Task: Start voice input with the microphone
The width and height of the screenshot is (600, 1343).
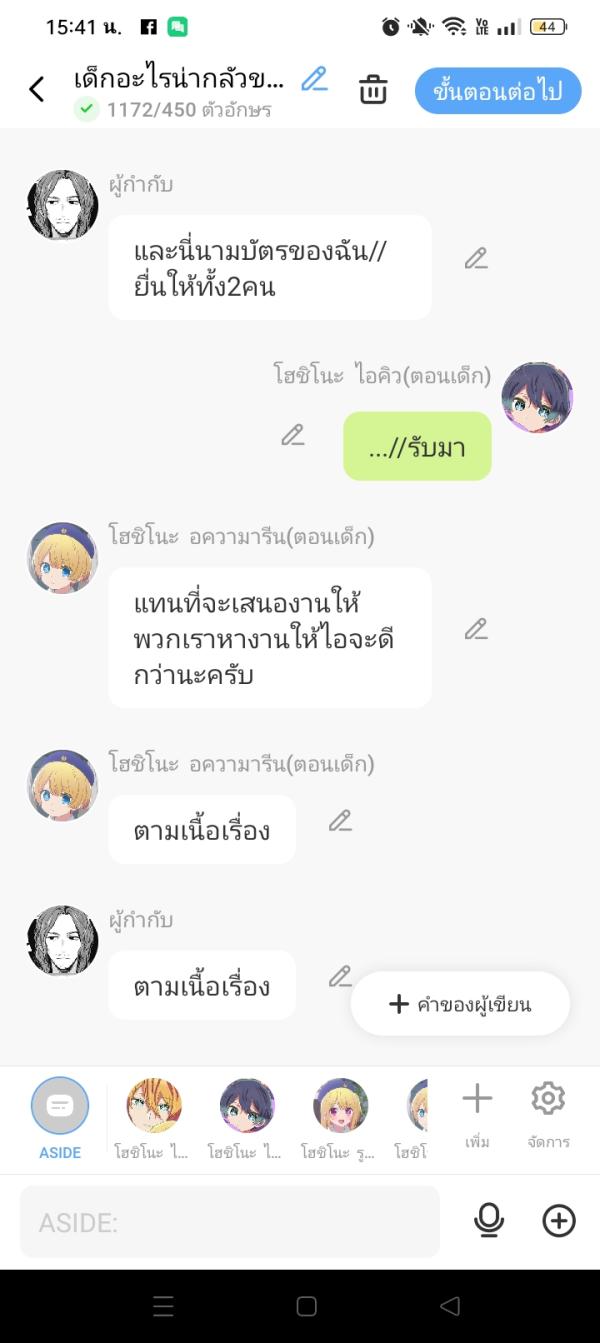Action: [489, 1220]
